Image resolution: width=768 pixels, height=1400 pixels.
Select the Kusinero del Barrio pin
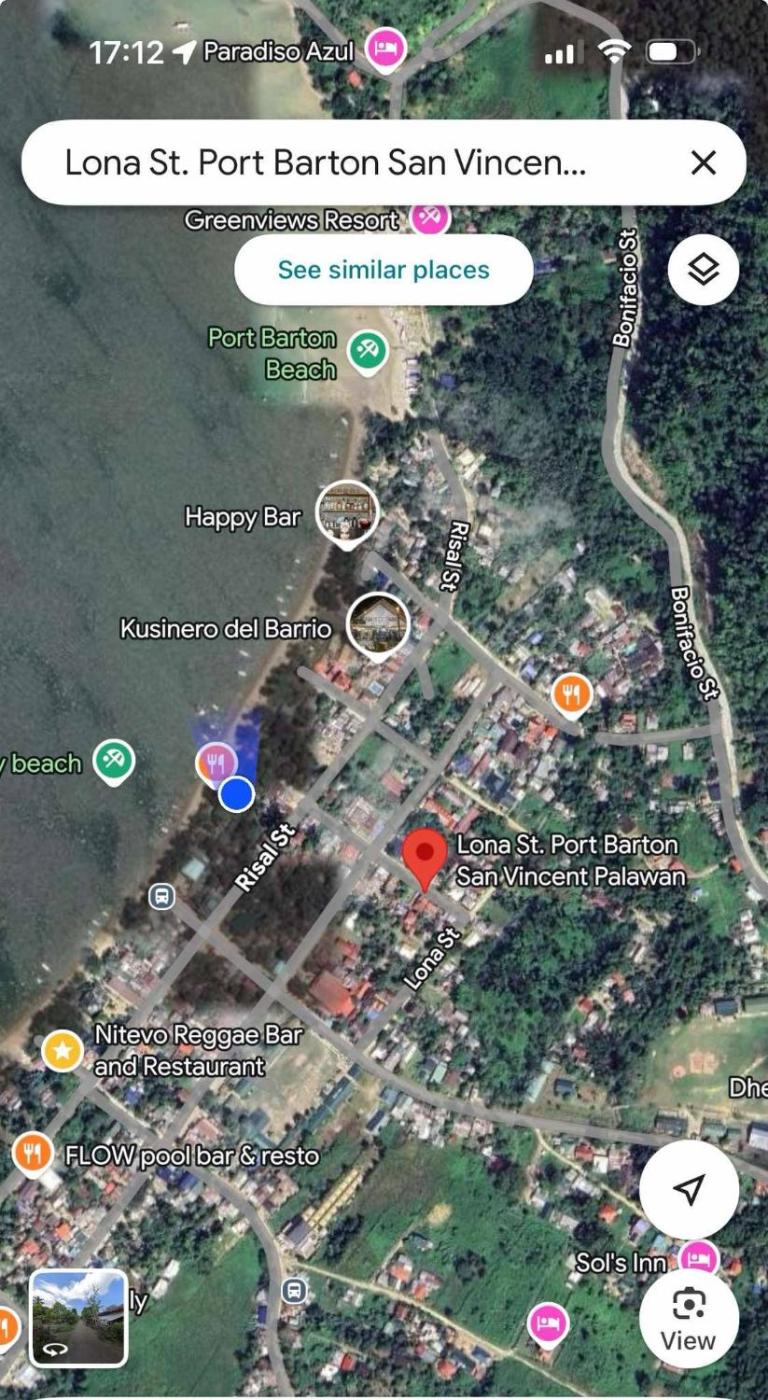[378, 625]
